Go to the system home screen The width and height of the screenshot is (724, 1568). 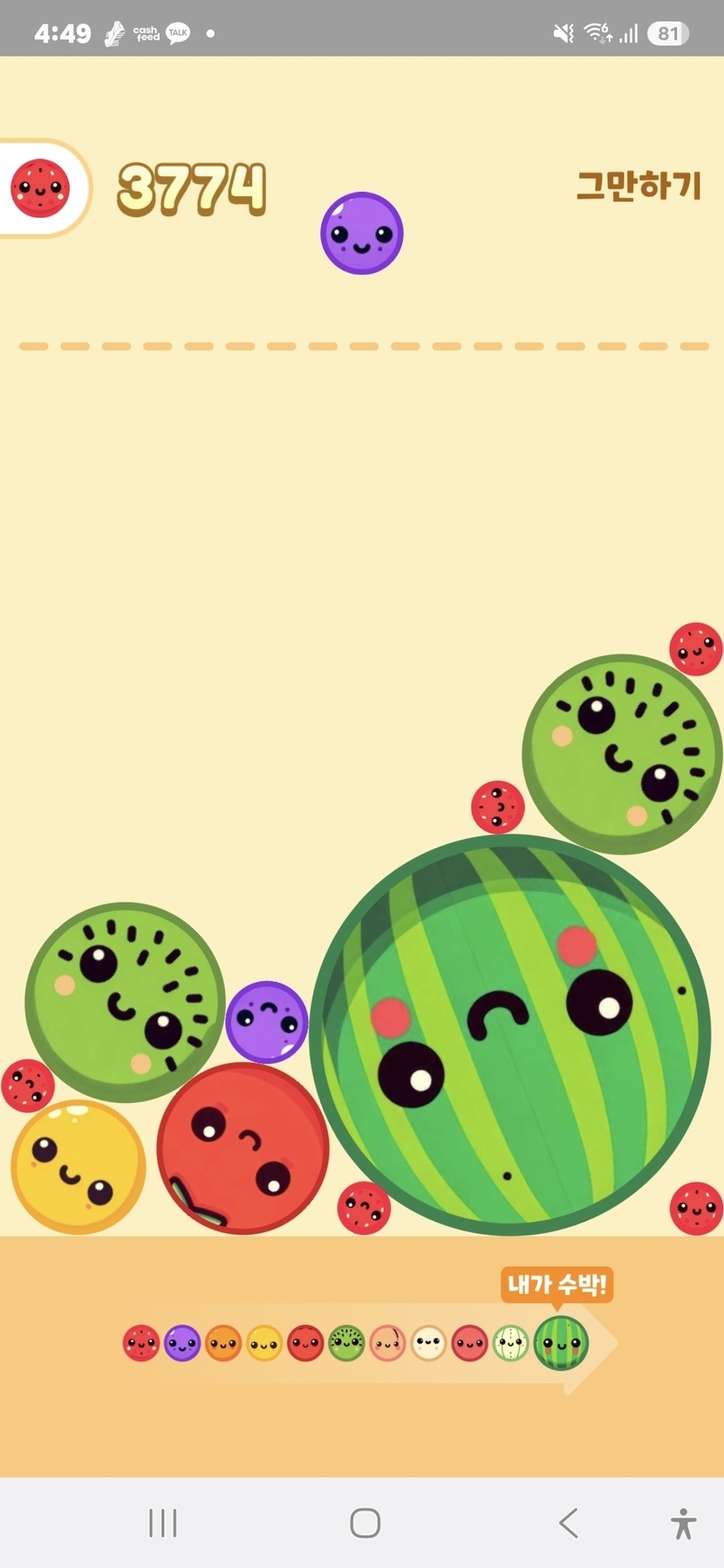click(x=365, y=1523)
